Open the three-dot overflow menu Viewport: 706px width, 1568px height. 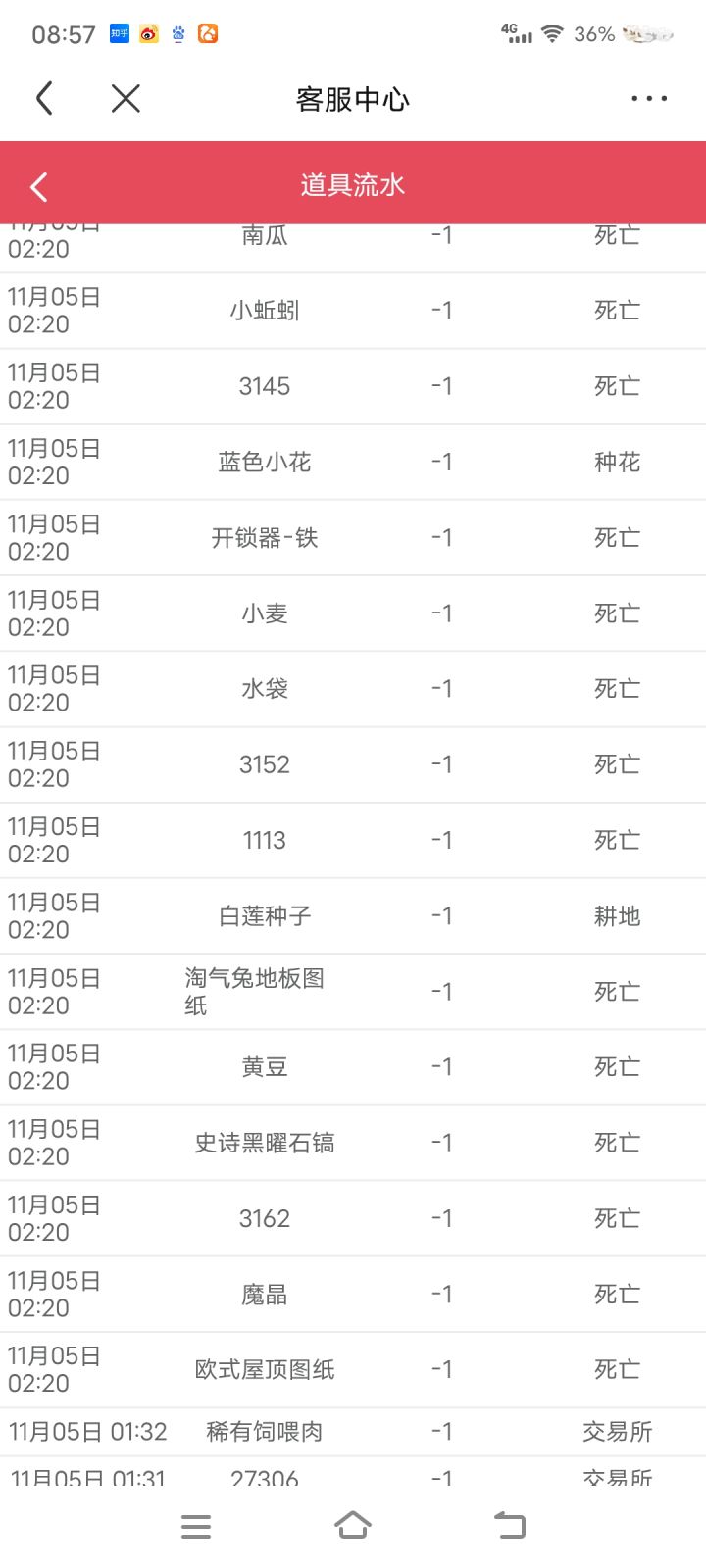tap(649, 98)
